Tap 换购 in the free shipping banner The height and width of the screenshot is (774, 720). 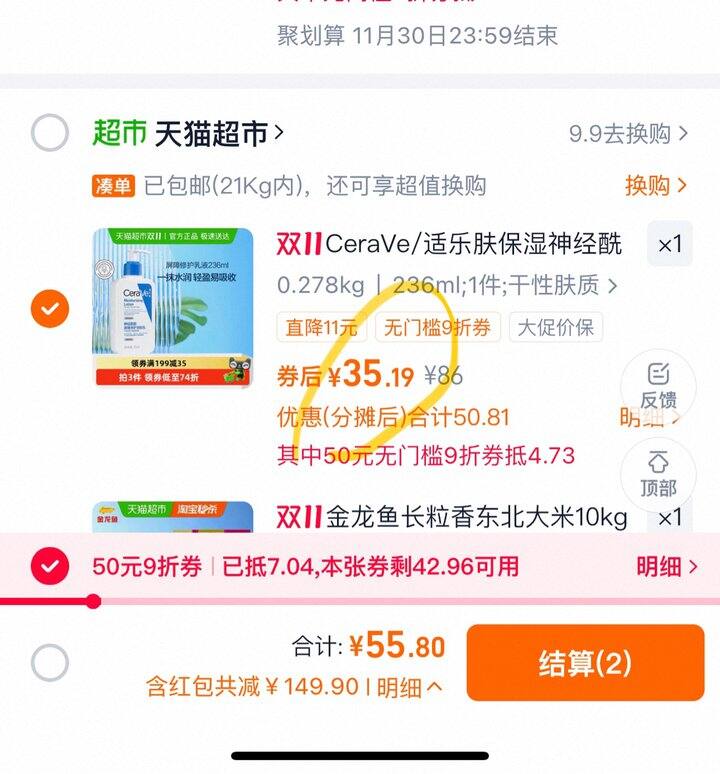point(655,185)
